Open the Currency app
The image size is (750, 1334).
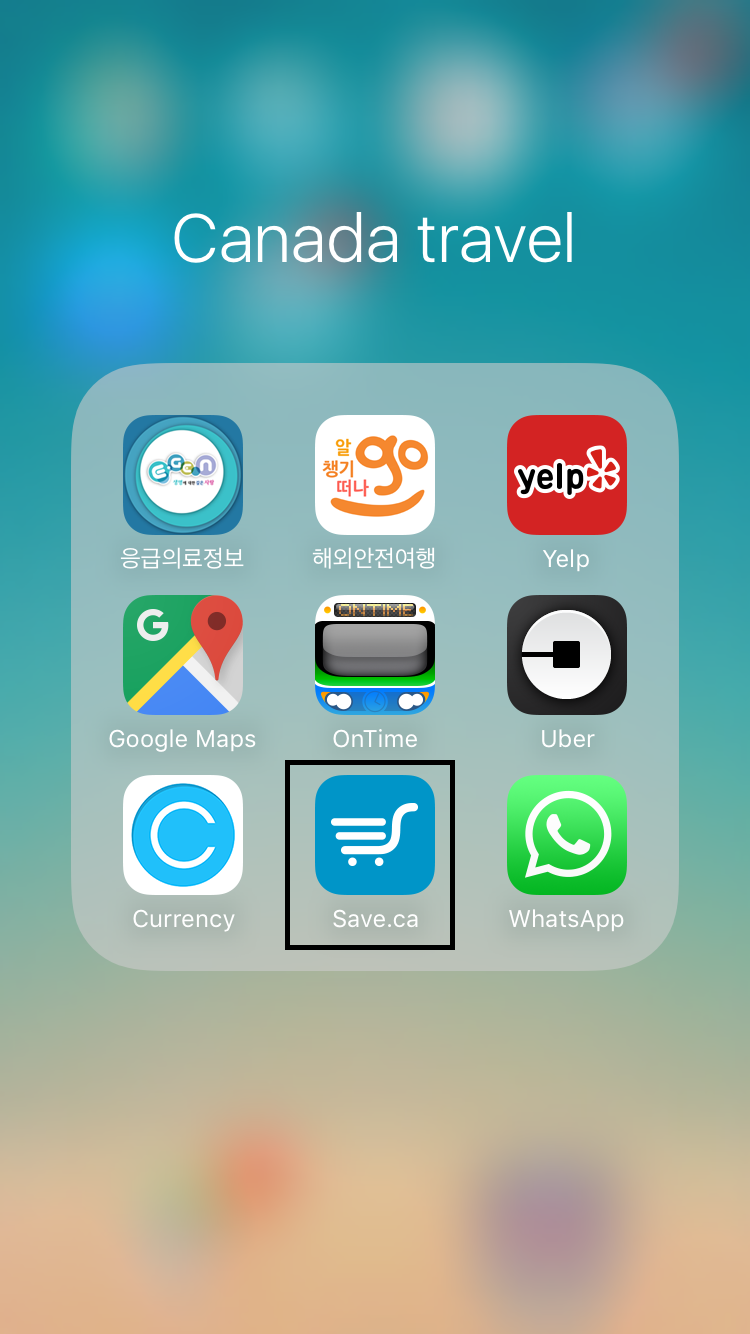pyautogui.click(x=183, y=835)
